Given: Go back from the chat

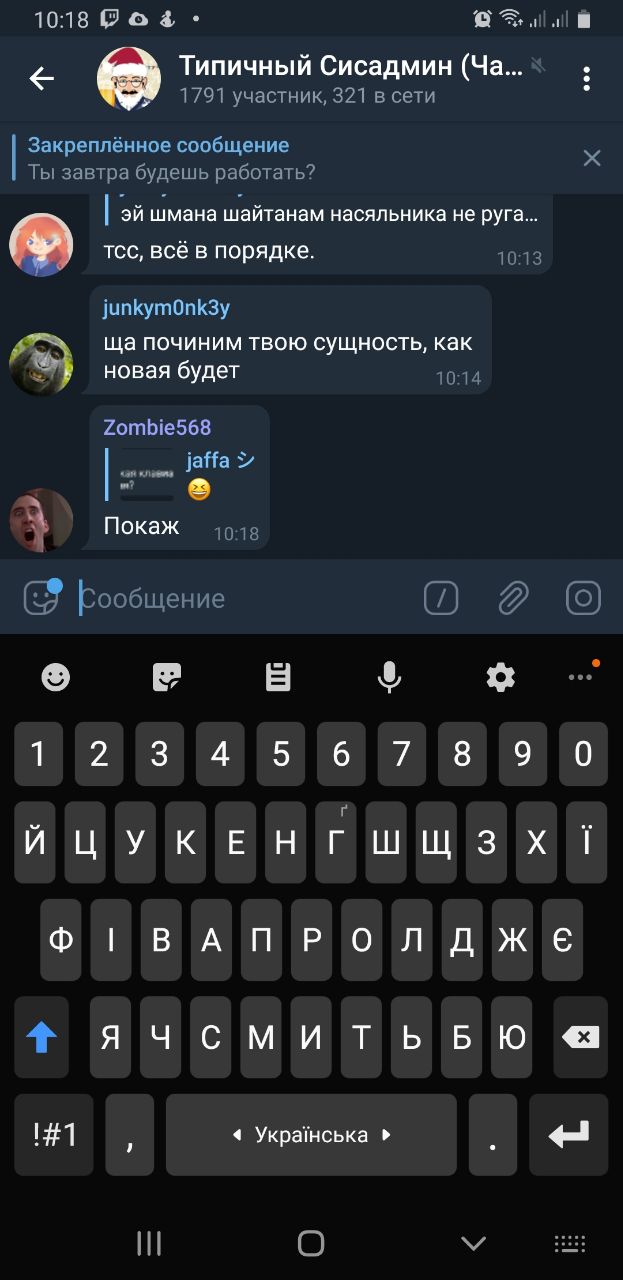Looking at the screenshot, I should pos(41,78).
